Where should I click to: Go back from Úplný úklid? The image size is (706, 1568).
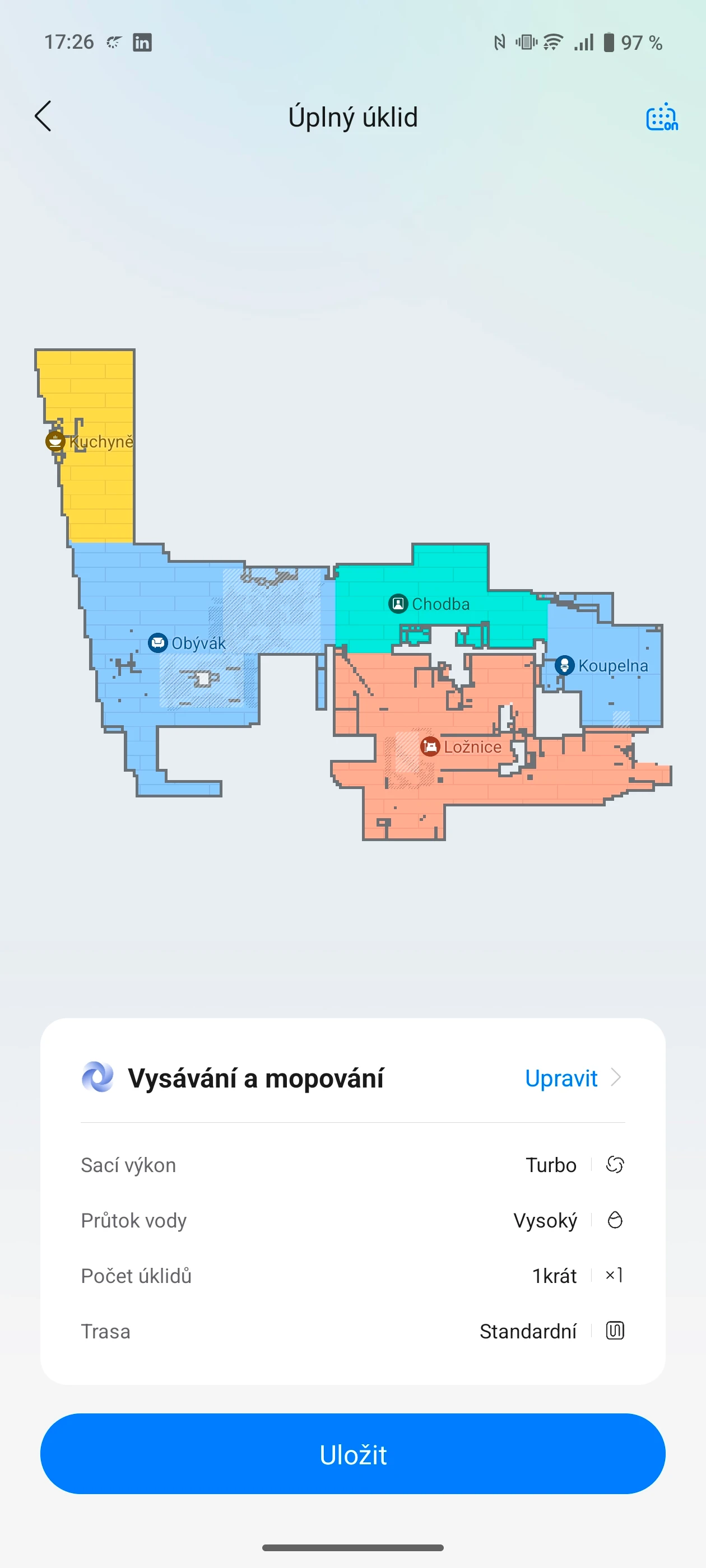[x=43, y=116]
